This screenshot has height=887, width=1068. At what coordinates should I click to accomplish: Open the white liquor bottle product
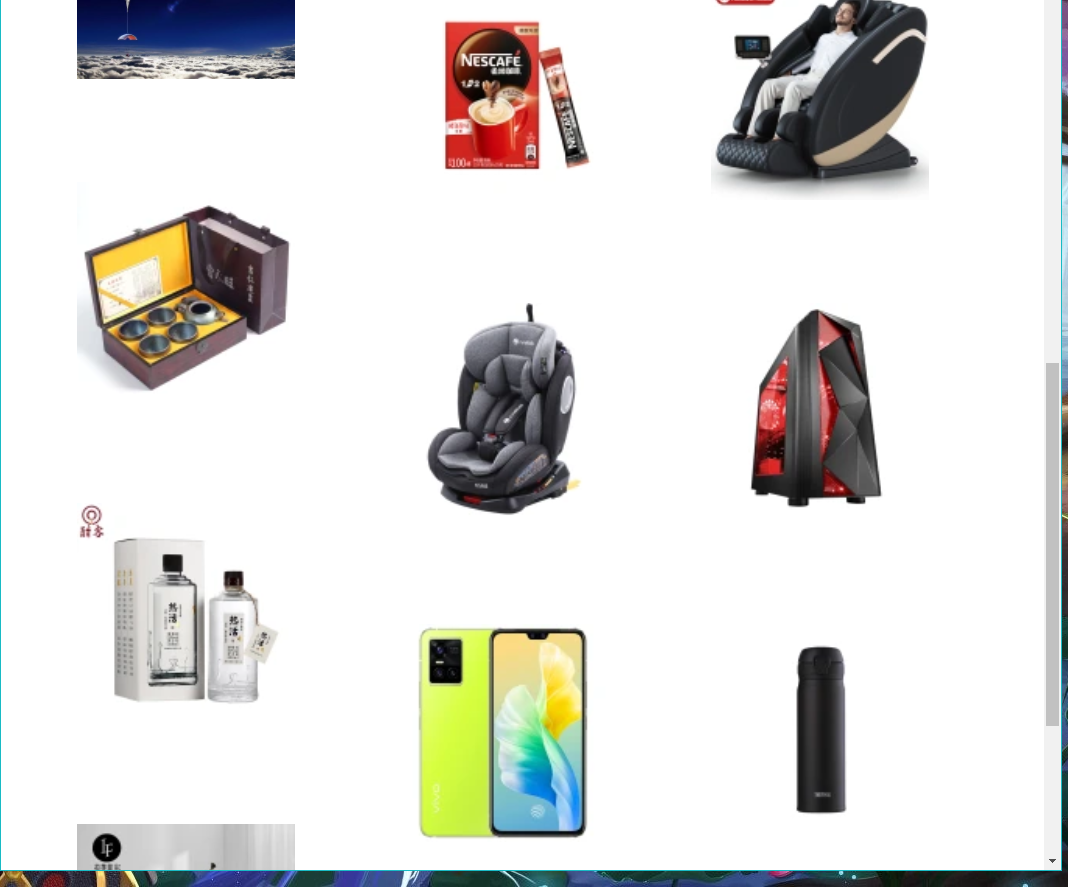(x=187, y=618)
